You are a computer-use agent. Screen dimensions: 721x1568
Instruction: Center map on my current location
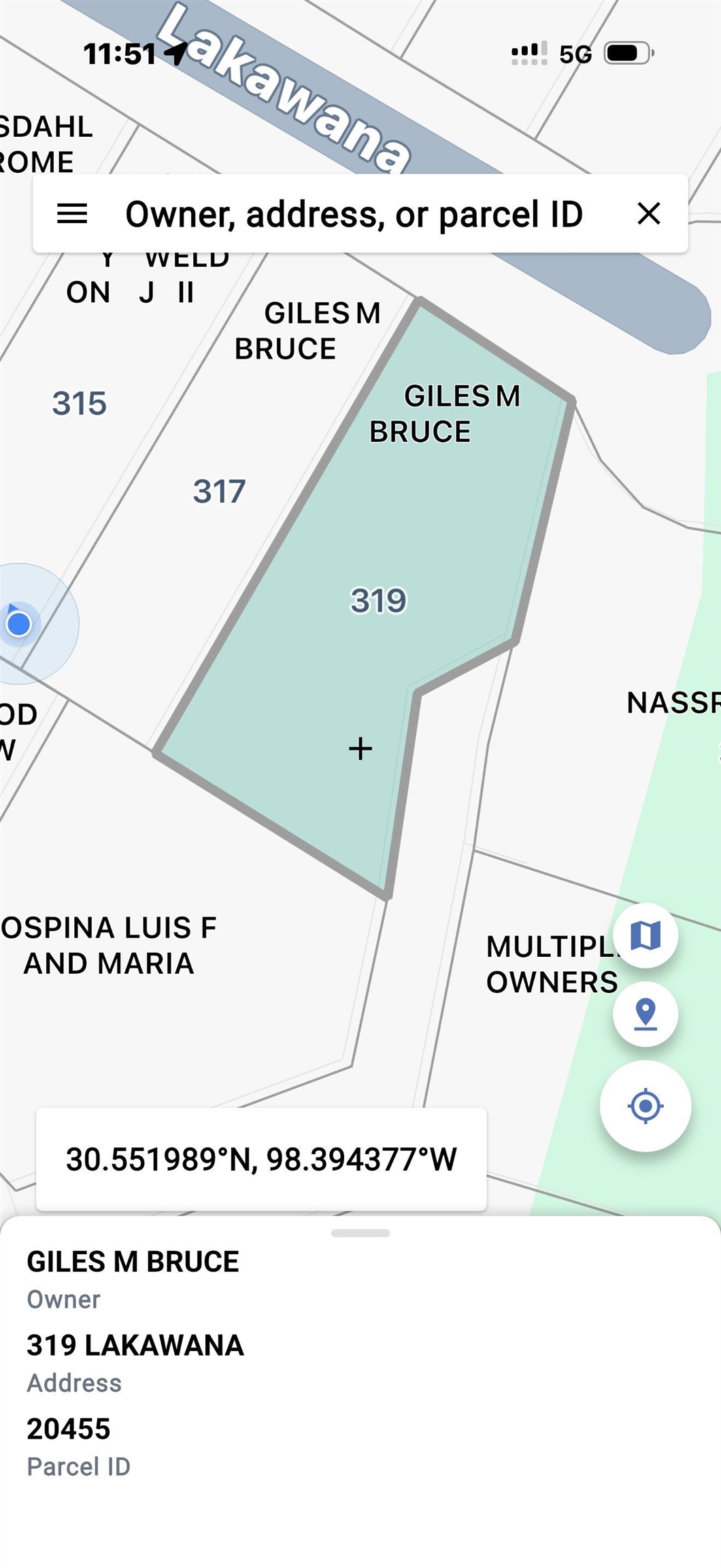[x=645, y=1106]
